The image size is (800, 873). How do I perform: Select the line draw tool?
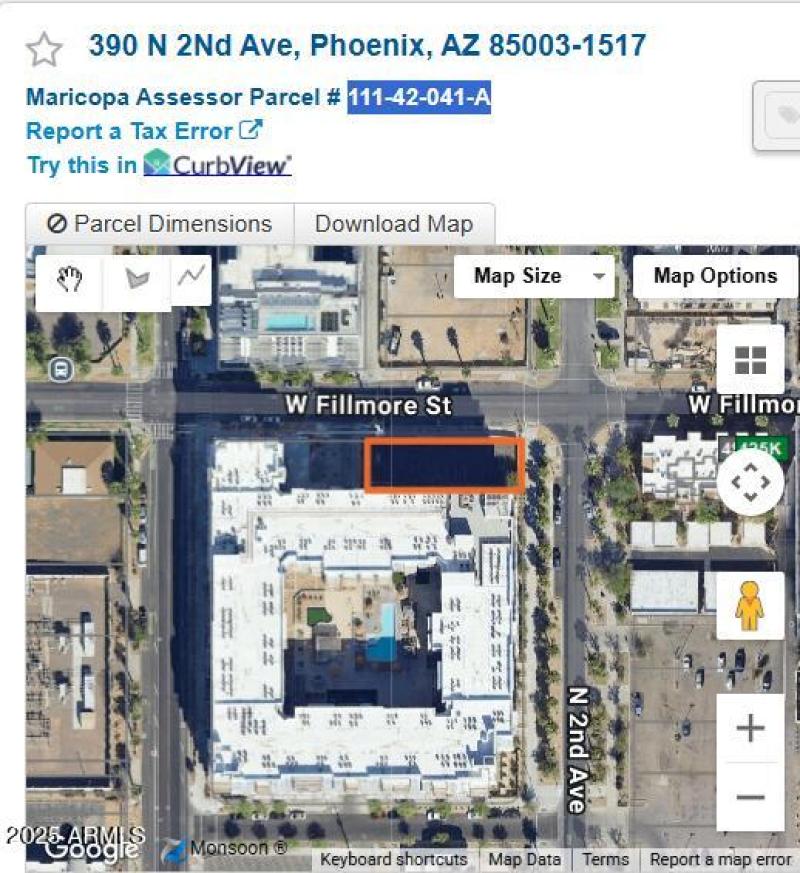[190, 278]
